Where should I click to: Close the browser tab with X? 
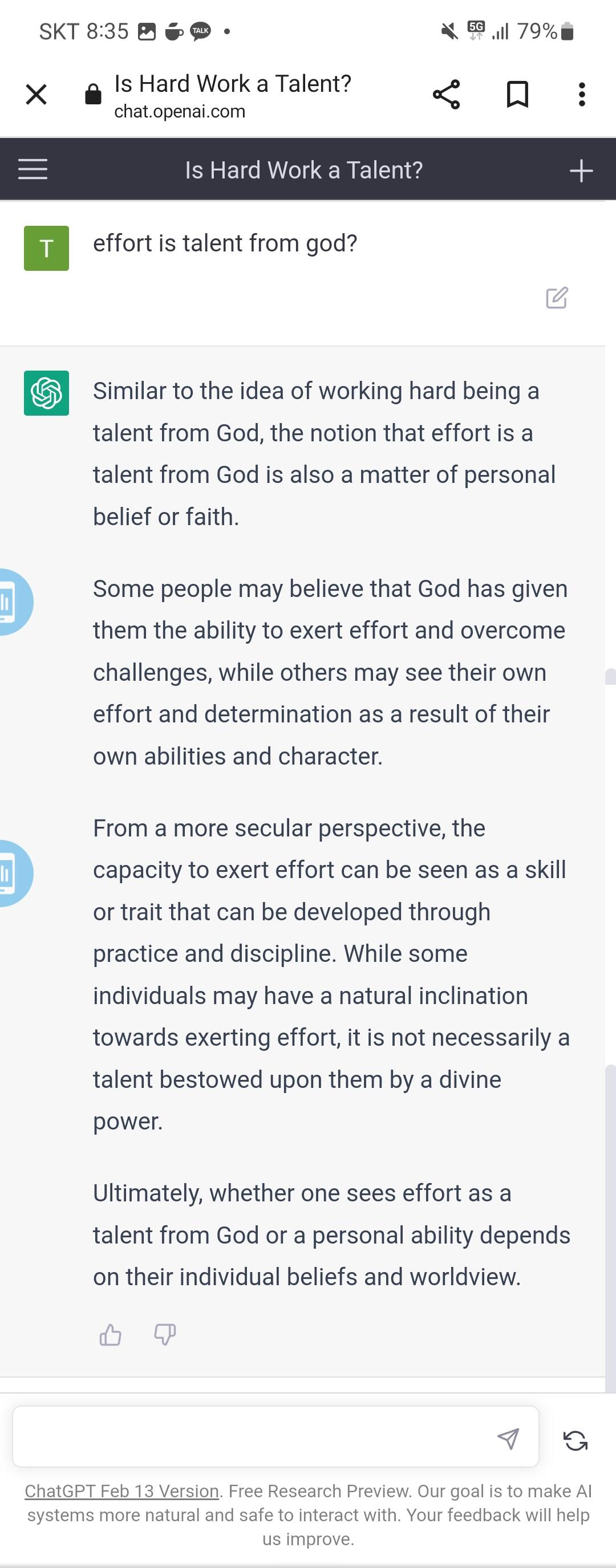(37, 94)
